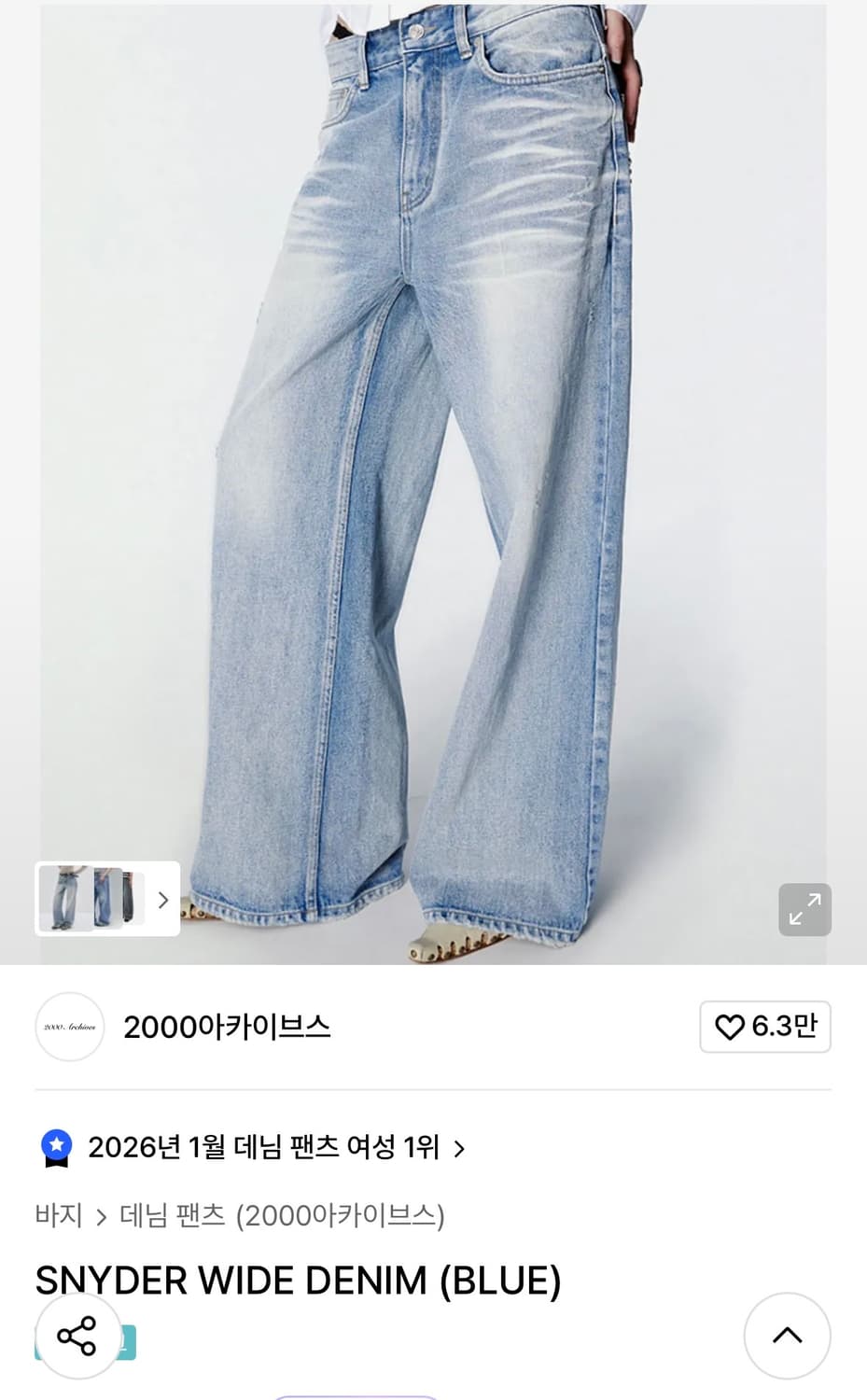Viewport: 867px width, 1400px height.
Task: Click the 2000아카이브스 circular brand logo
Action: 70,1027
